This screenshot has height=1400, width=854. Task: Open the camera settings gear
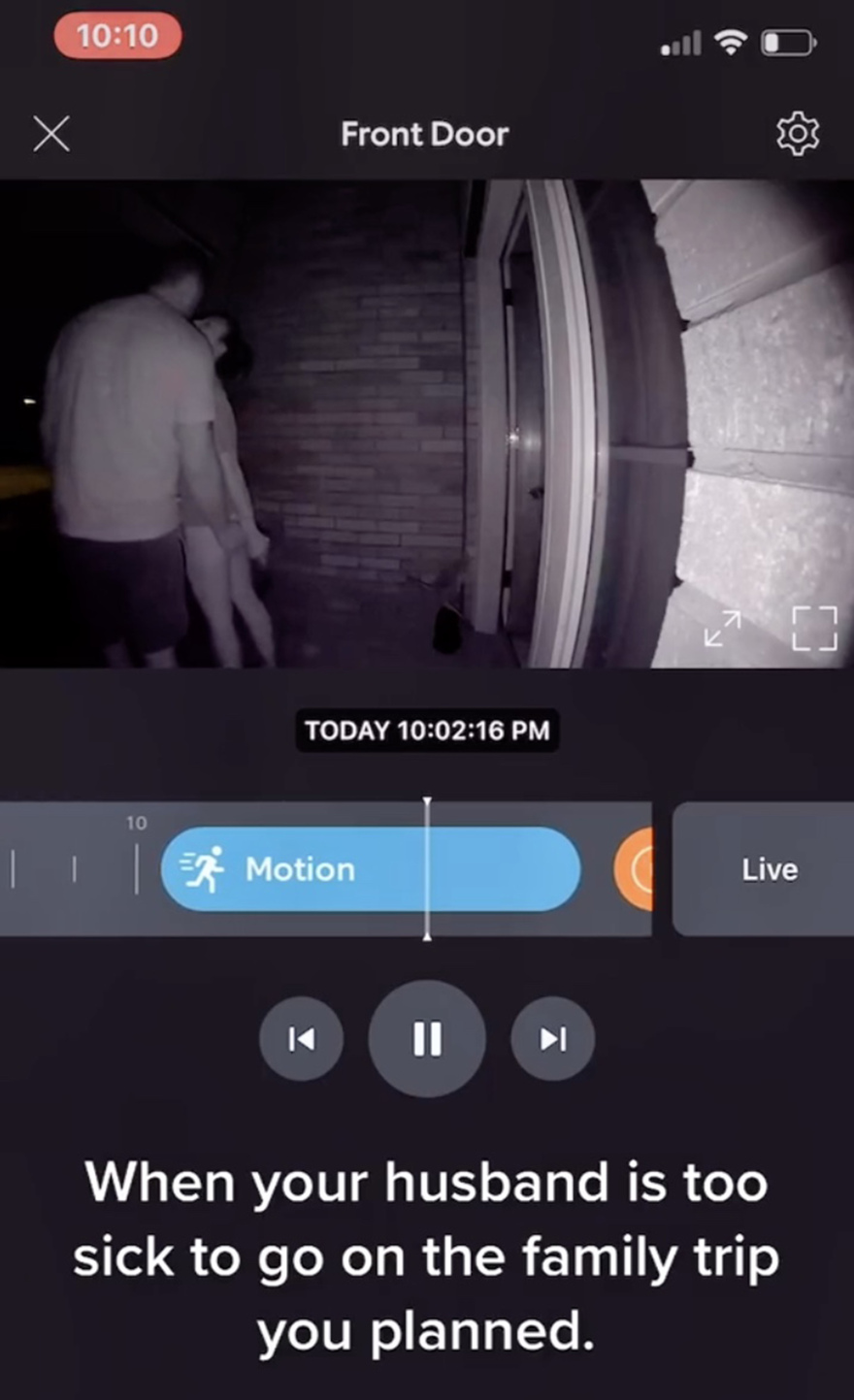797,134
